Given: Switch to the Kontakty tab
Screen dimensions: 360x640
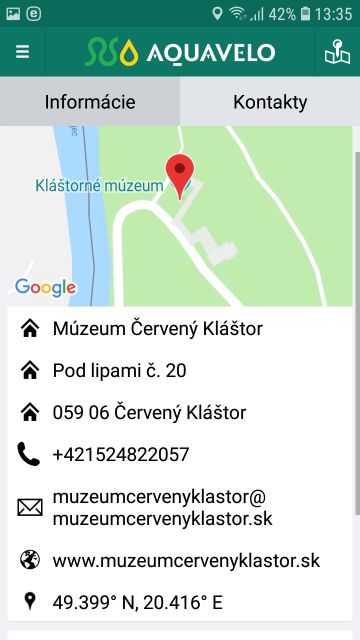Looking at the screenshot, I should 270,102.
